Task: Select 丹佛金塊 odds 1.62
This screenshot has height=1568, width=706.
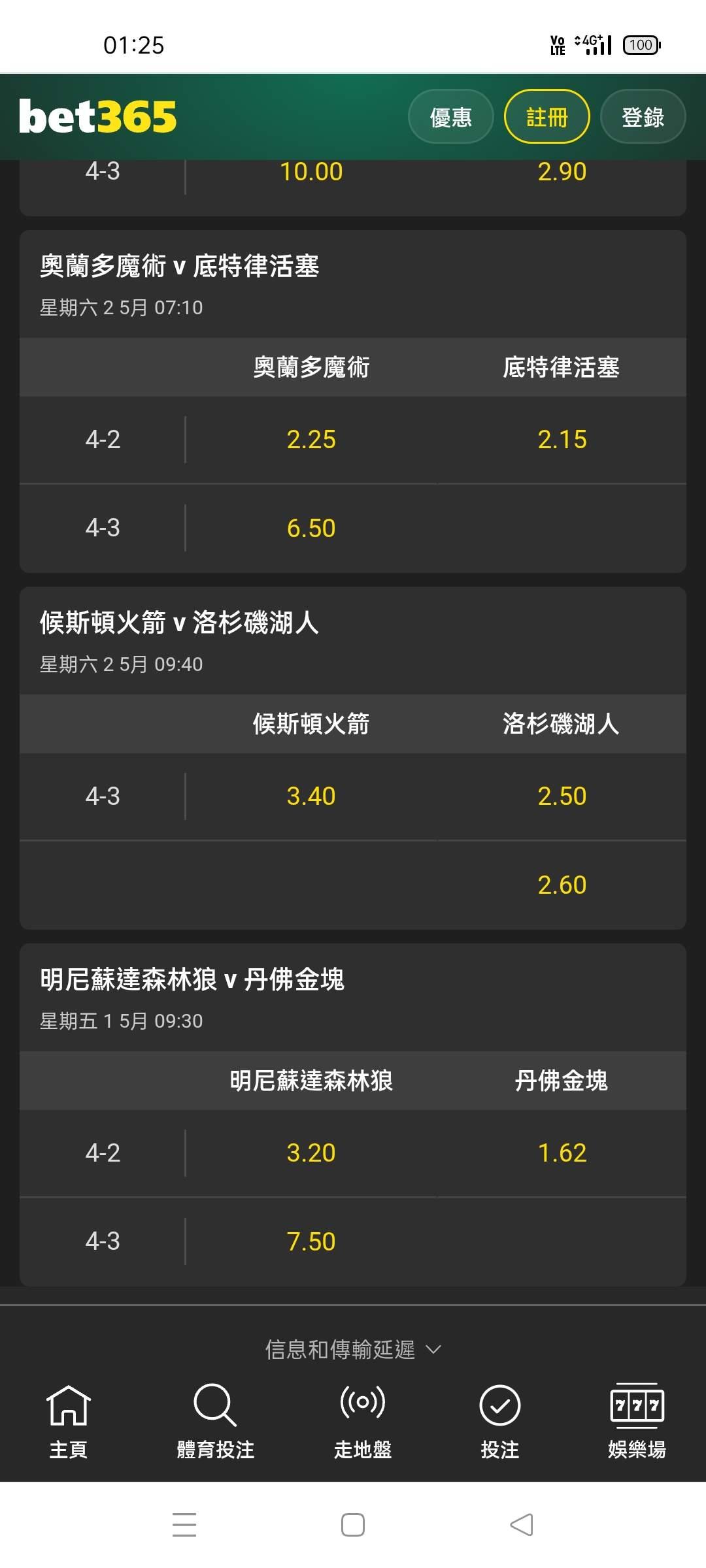Action: pos(562,1153)
